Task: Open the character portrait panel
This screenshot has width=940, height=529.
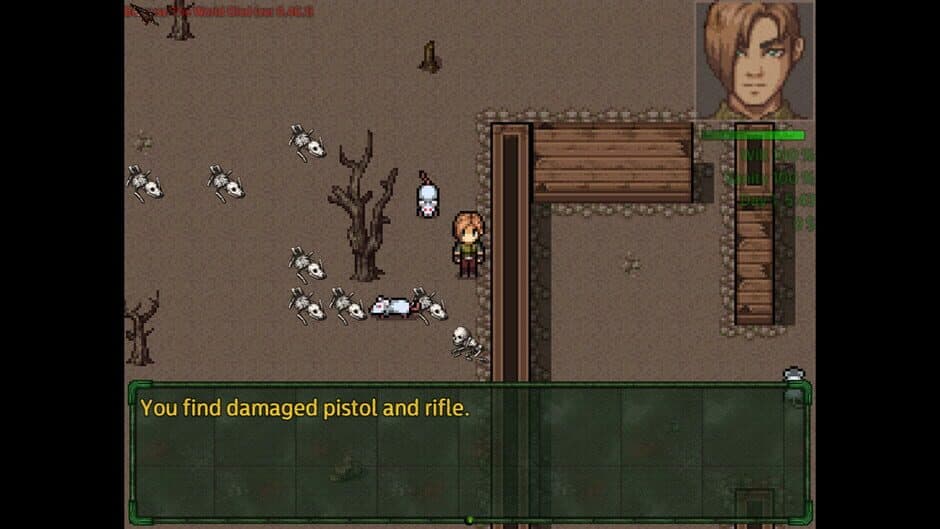Action: (754, 60)
